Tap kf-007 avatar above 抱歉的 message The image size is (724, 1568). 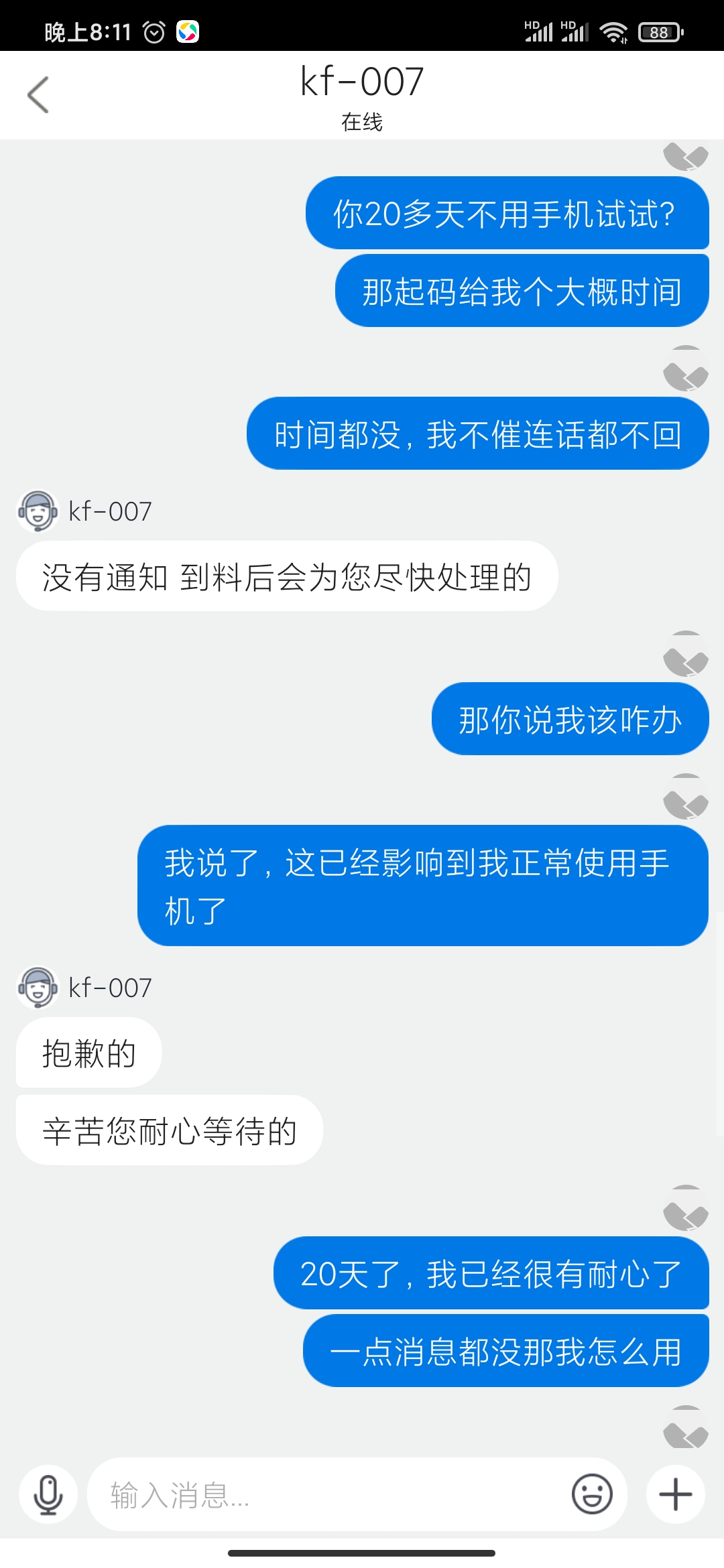coord(38,987)
